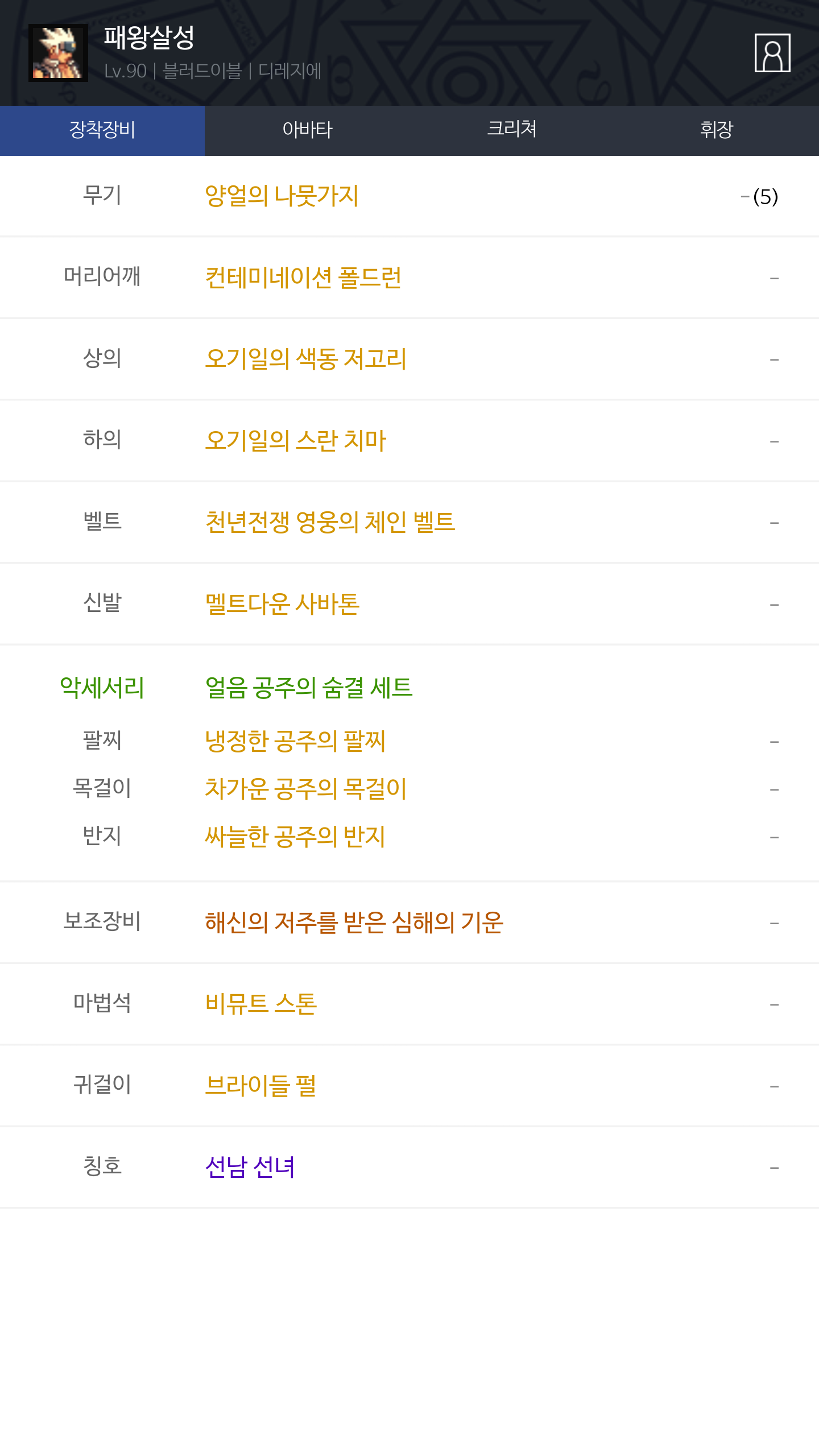
Task: Open the 선남 선녀 title item
Action: click(250, 1167)
